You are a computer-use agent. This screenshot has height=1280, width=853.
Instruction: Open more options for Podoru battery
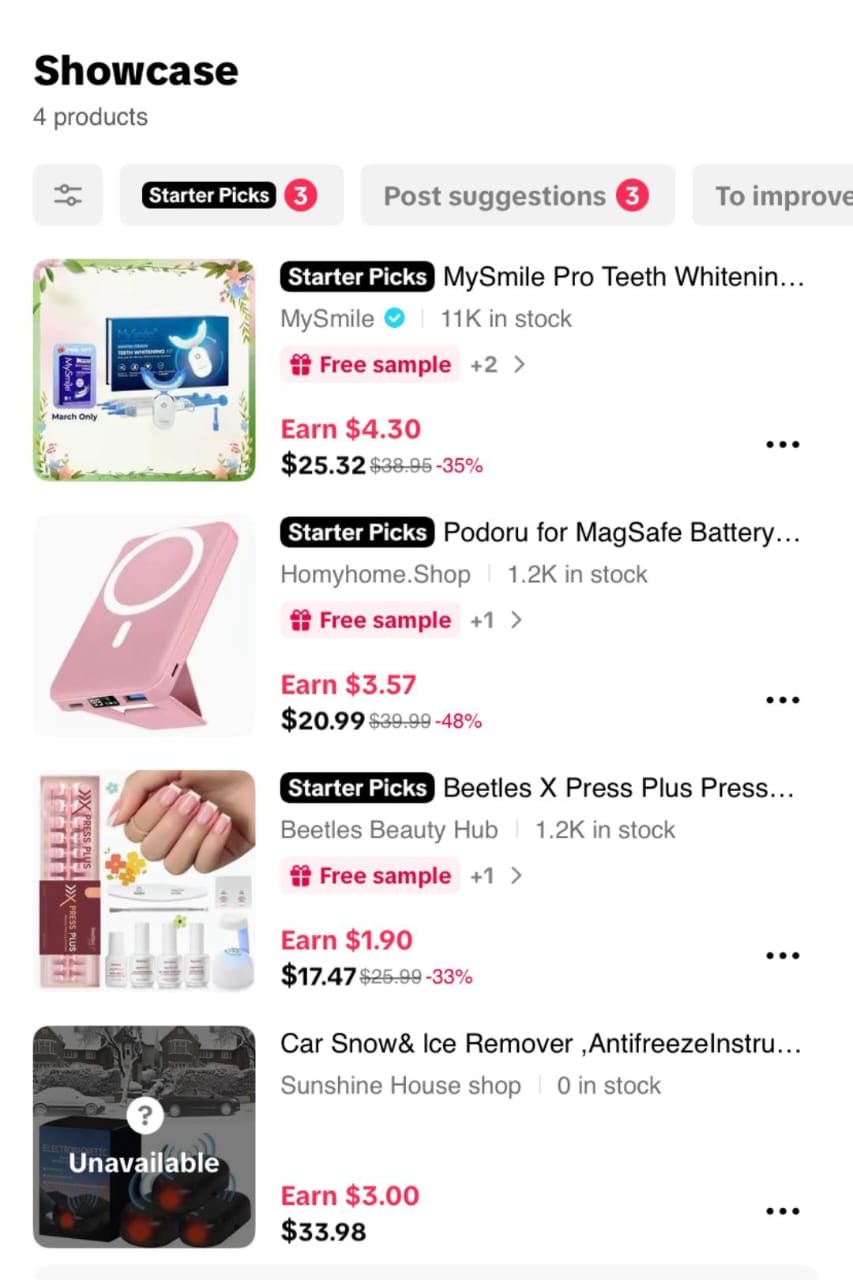coord(782,700)
